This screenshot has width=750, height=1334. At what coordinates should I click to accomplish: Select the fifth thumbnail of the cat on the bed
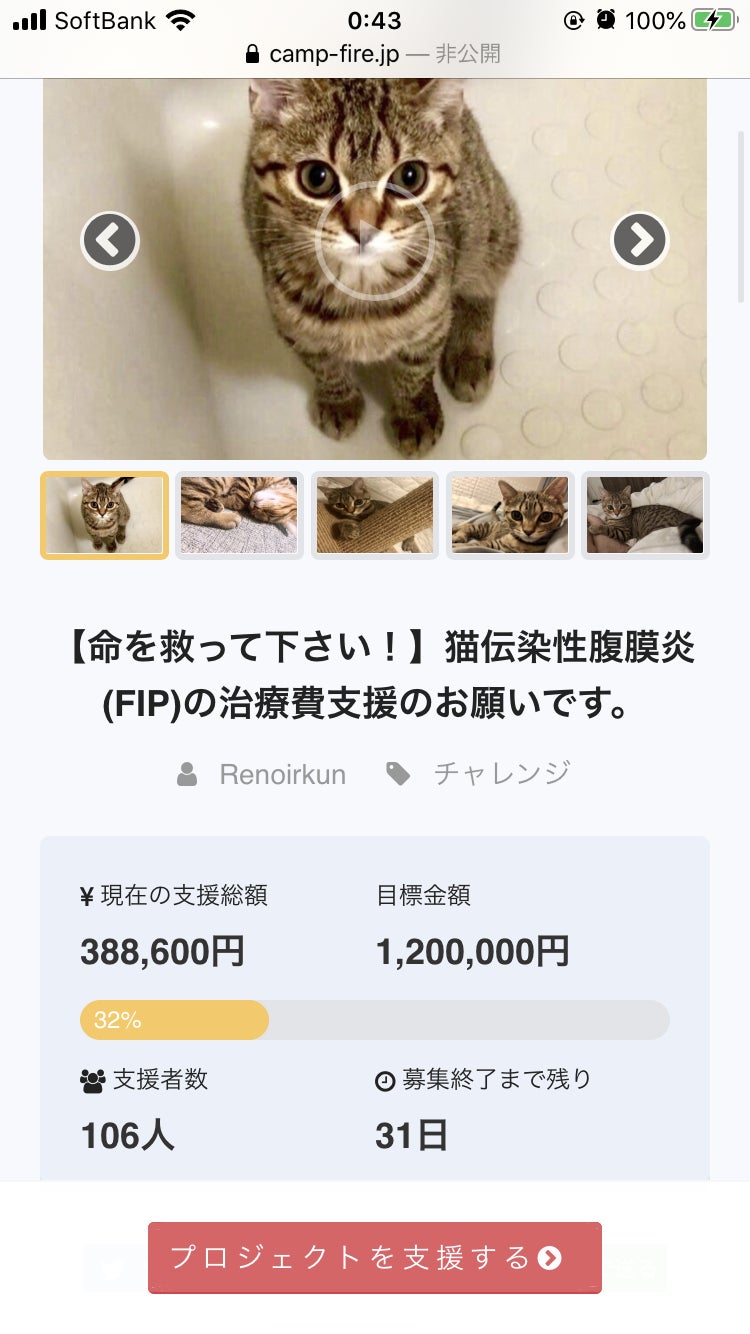tap(645, 515)
